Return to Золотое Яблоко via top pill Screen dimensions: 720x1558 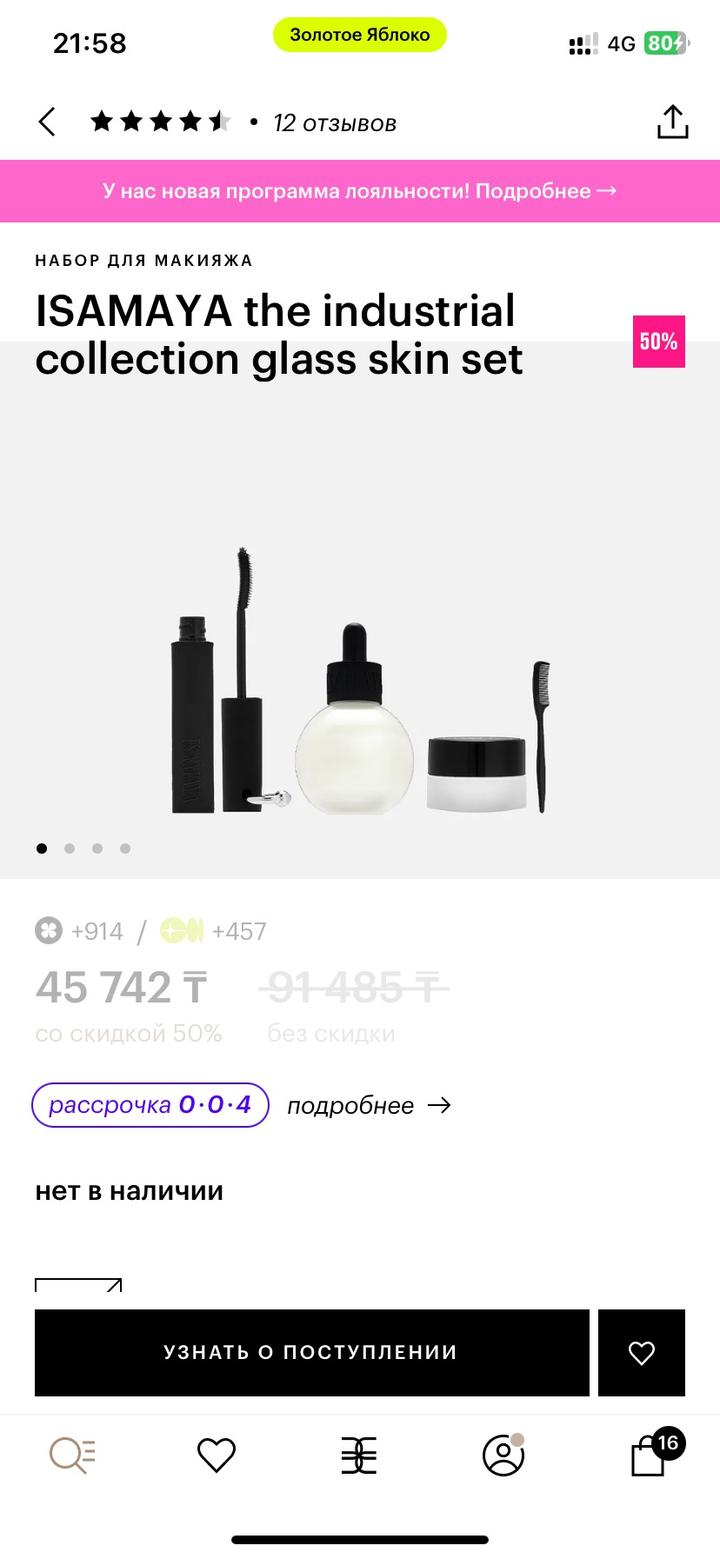click(x=359, y=35)
